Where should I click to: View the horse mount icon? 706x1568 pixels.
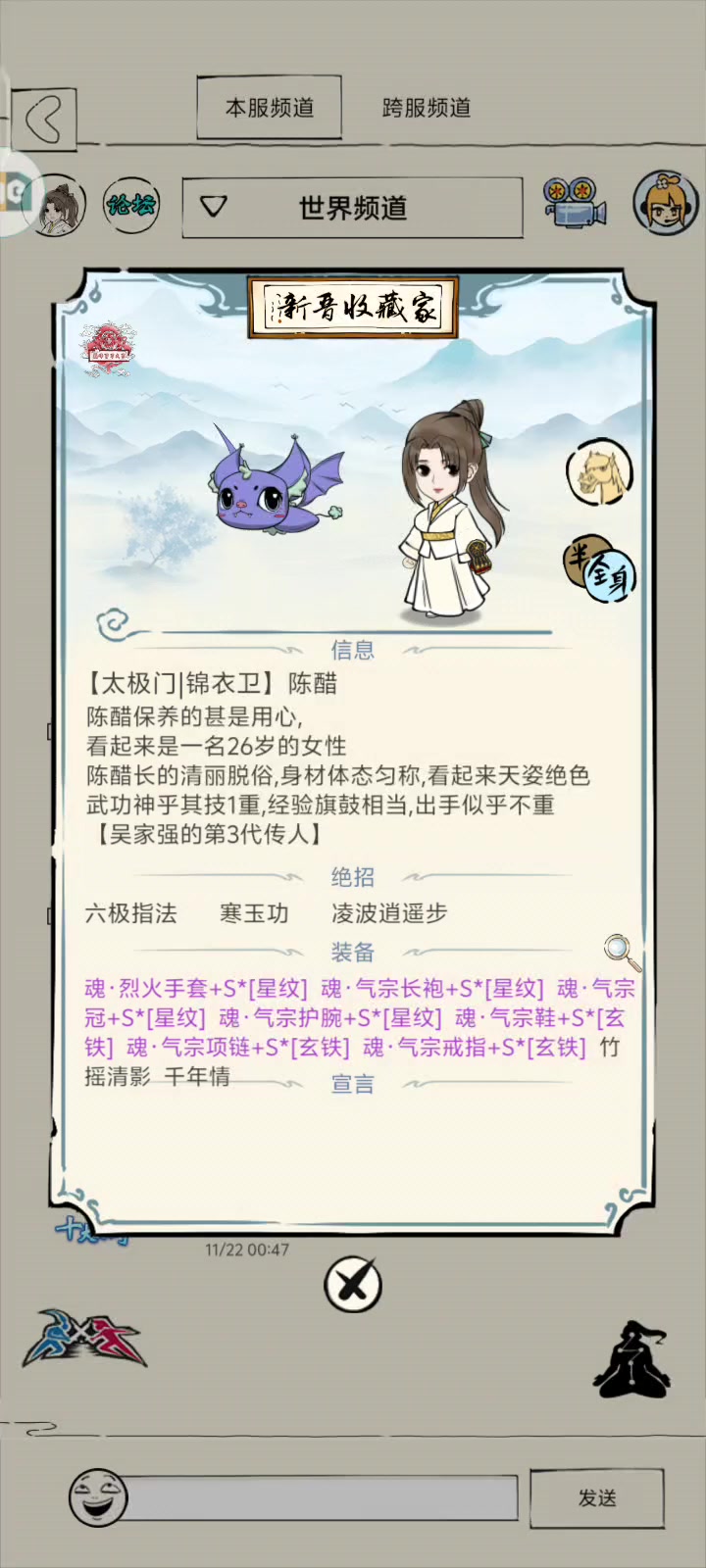(599, 473)
